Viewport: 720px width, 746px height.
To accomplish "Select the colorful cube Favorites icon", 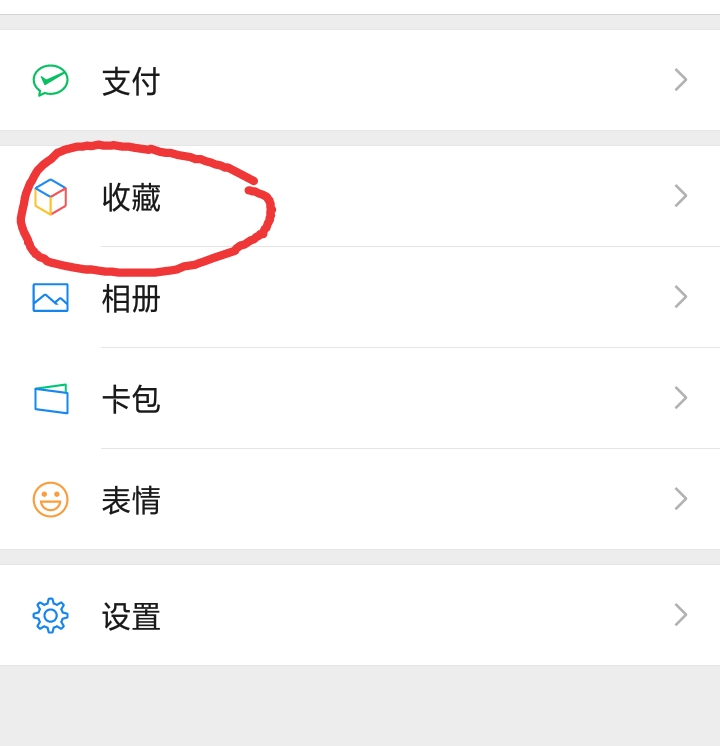I will click(50, 197).
